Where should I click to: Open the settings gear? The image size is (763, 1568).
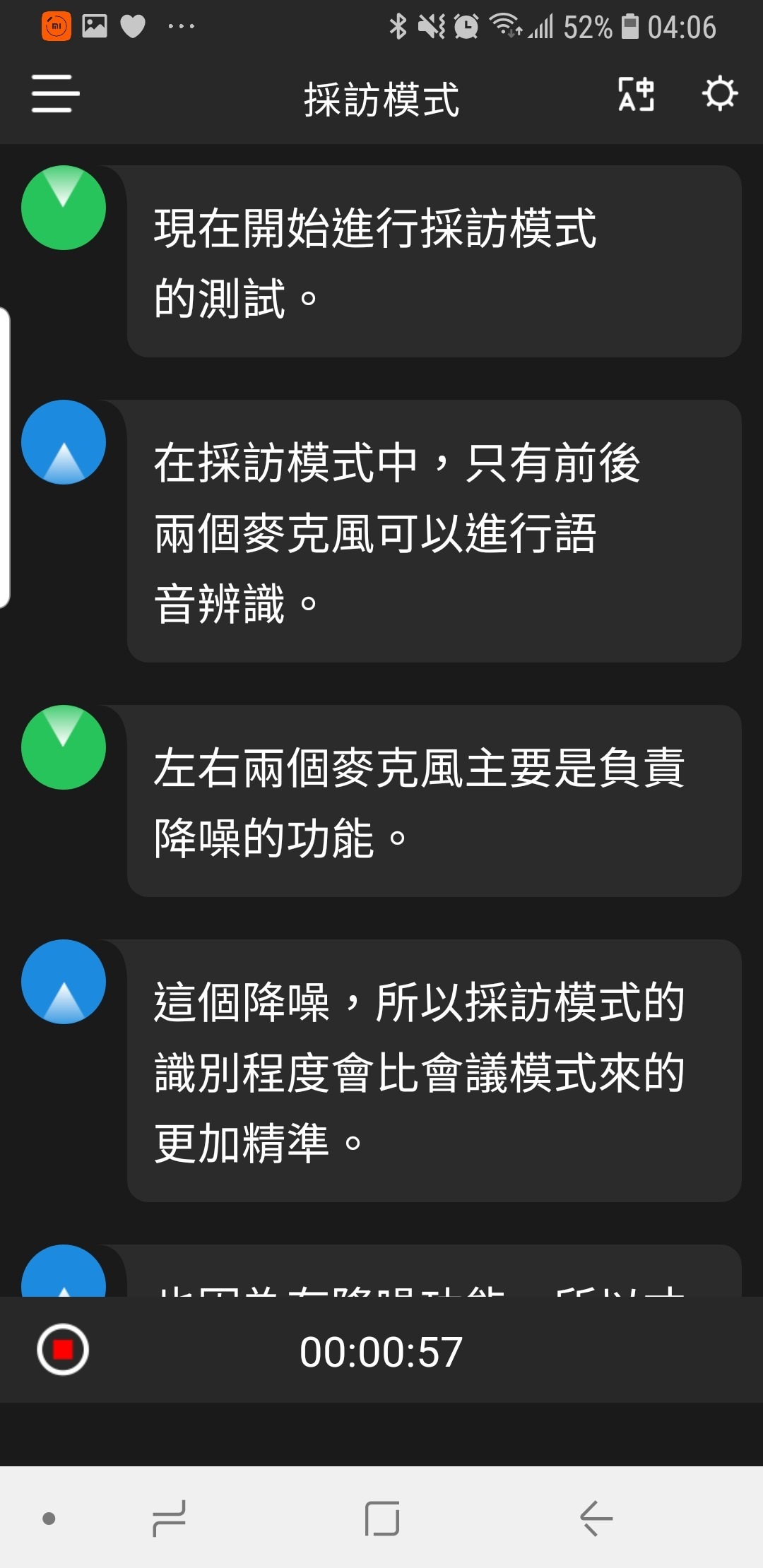(x=719, y=95)
